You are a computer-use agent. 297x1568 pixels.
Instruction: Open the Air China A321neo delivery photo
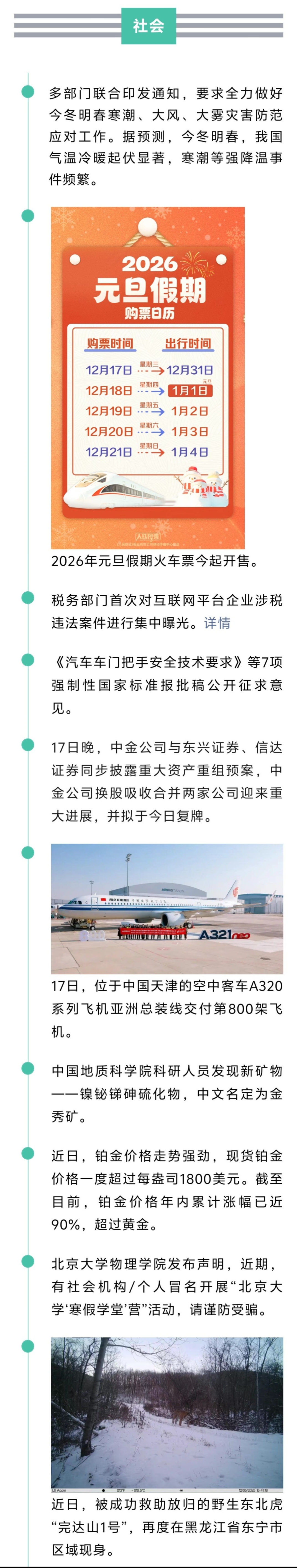[x=167, y=908]
